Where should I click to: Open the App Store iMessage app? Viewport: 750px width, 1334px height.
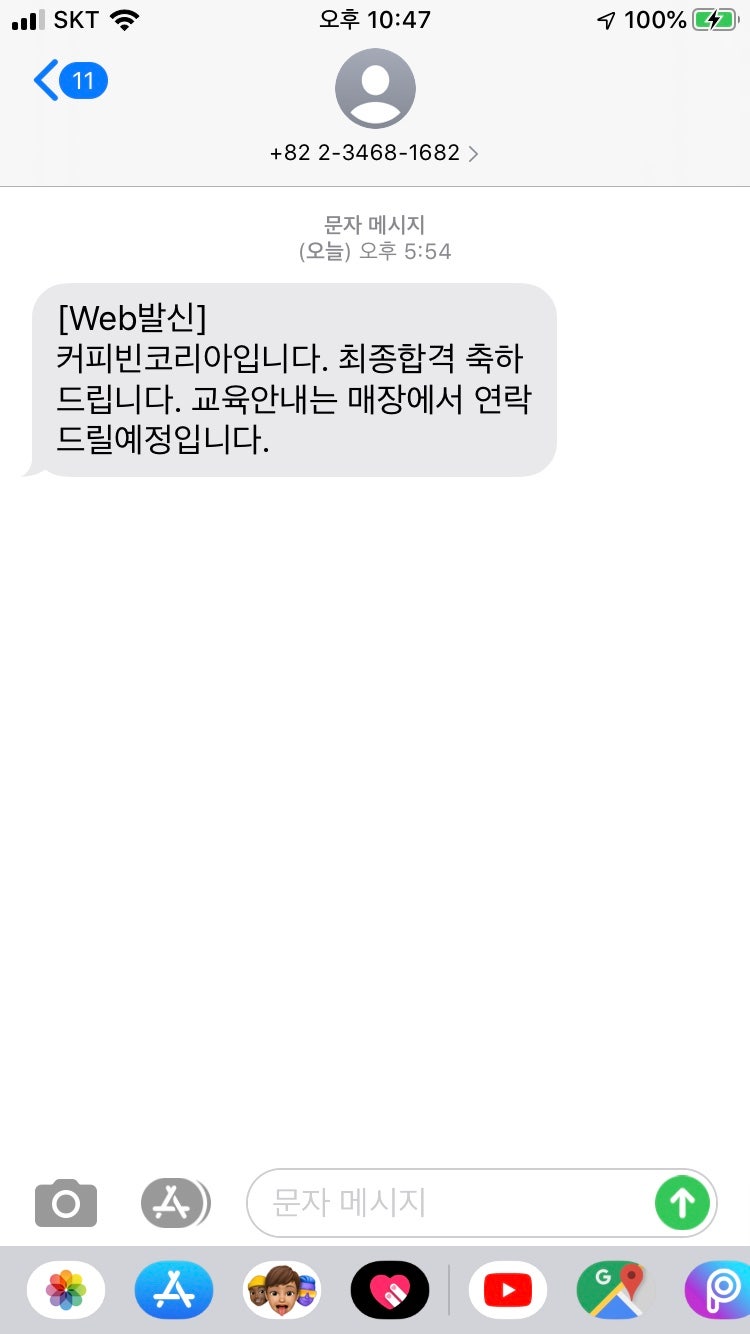[174, 1290]
